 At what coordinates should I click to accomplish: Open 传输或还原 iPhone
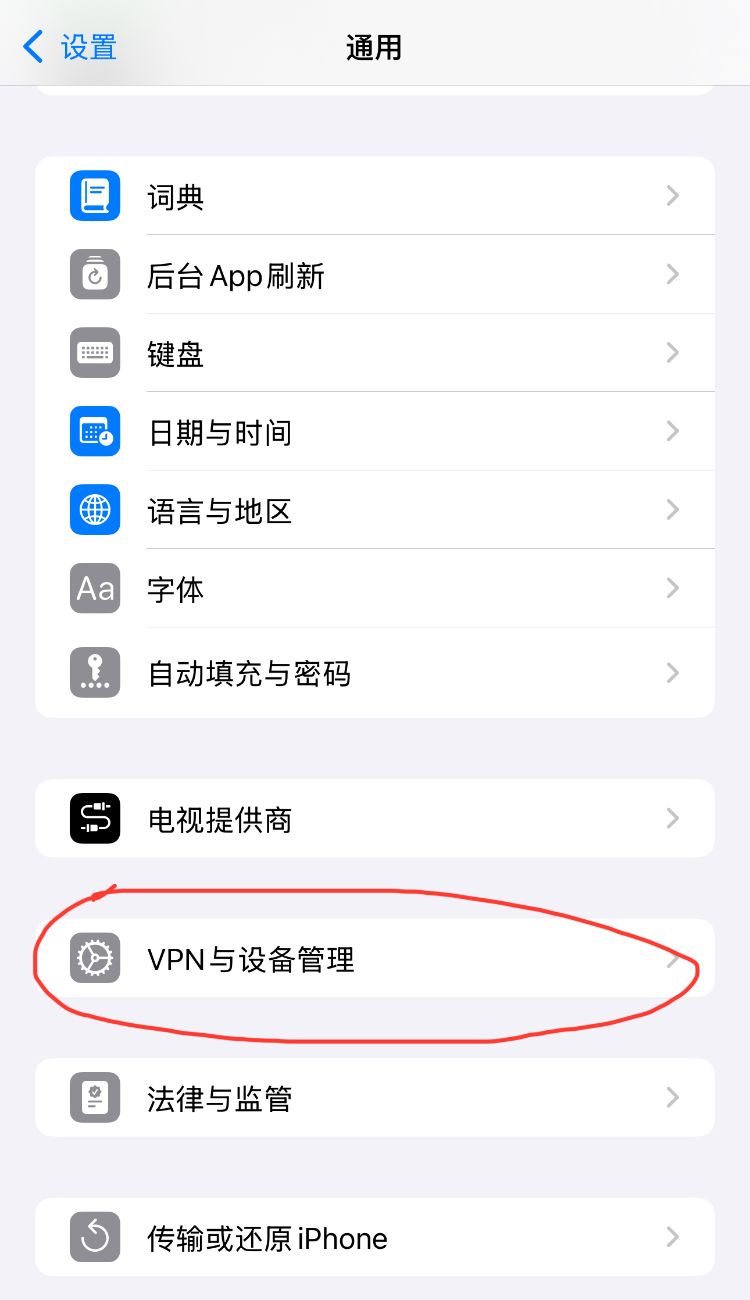(375, 1238)
